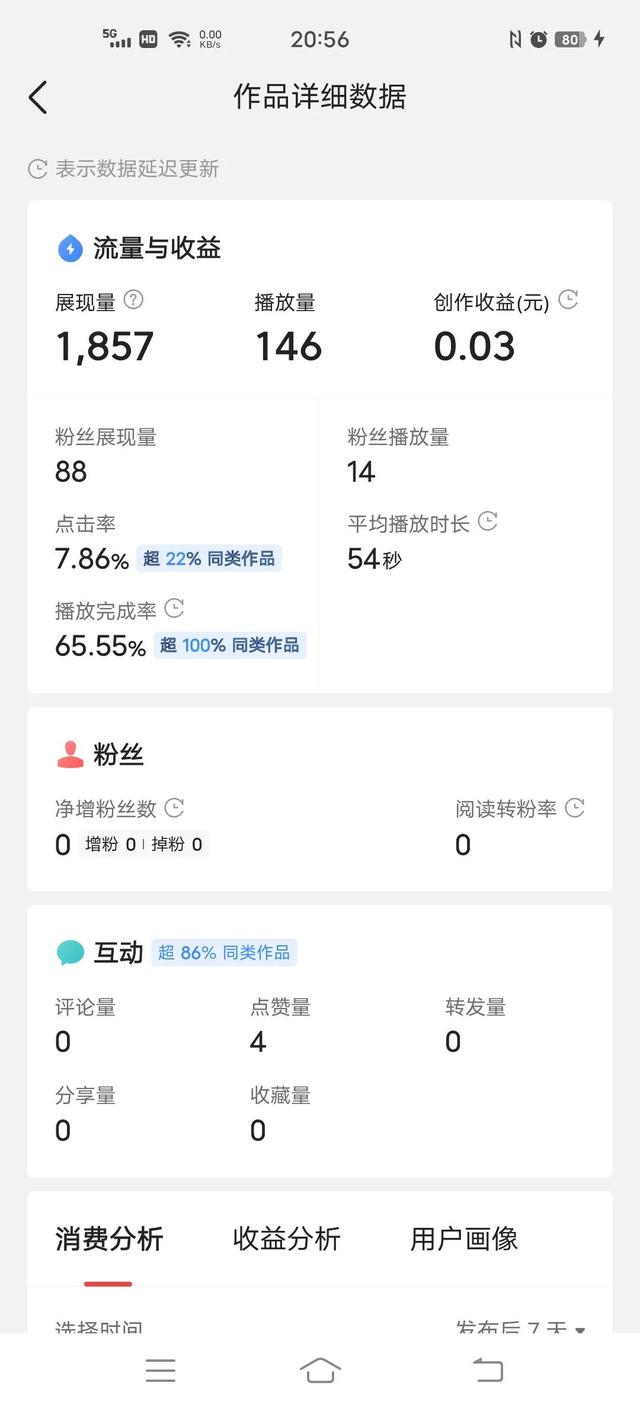Tap the system back button in navigation bar

(488, 1370)
